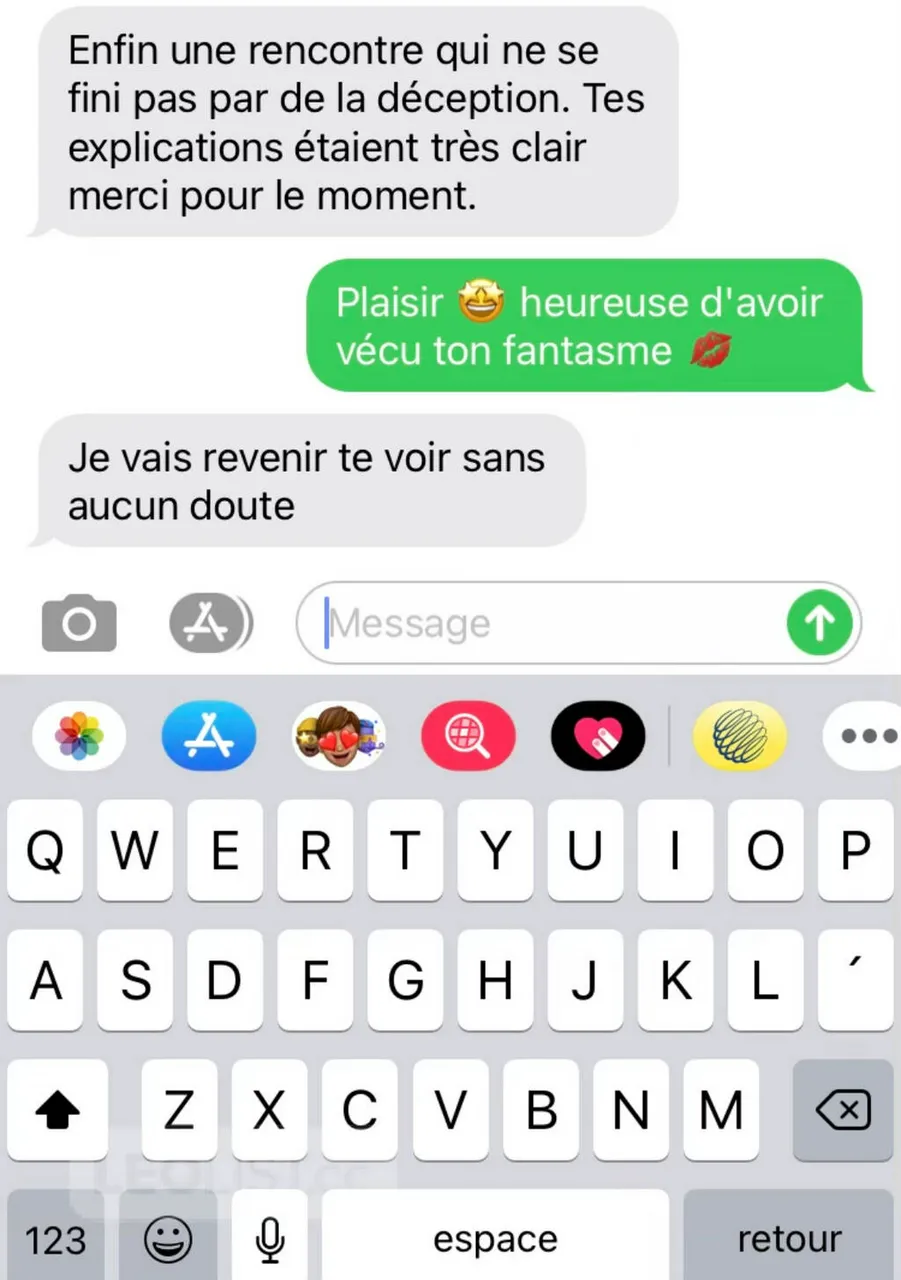Image resolution: width=901 pixels, height=1280 pixels.
Task: Open Memoji stickers in the app strip
Action: 339,736
